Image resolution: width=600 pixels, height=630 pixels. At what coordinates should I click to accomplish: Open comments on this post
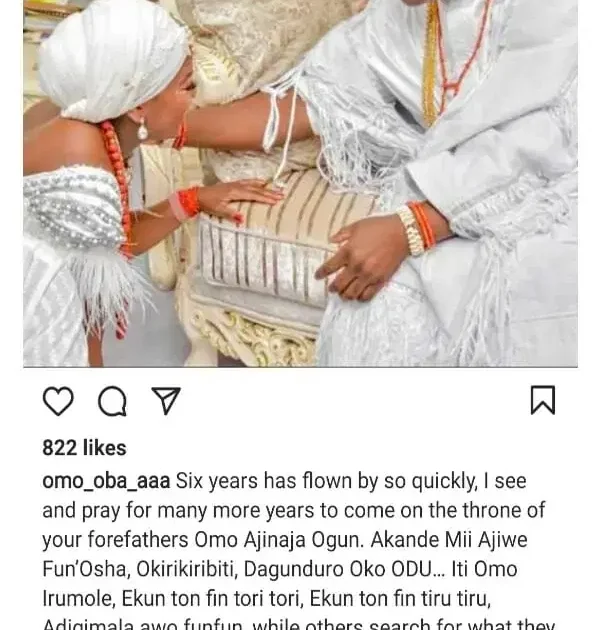(112, 401)
